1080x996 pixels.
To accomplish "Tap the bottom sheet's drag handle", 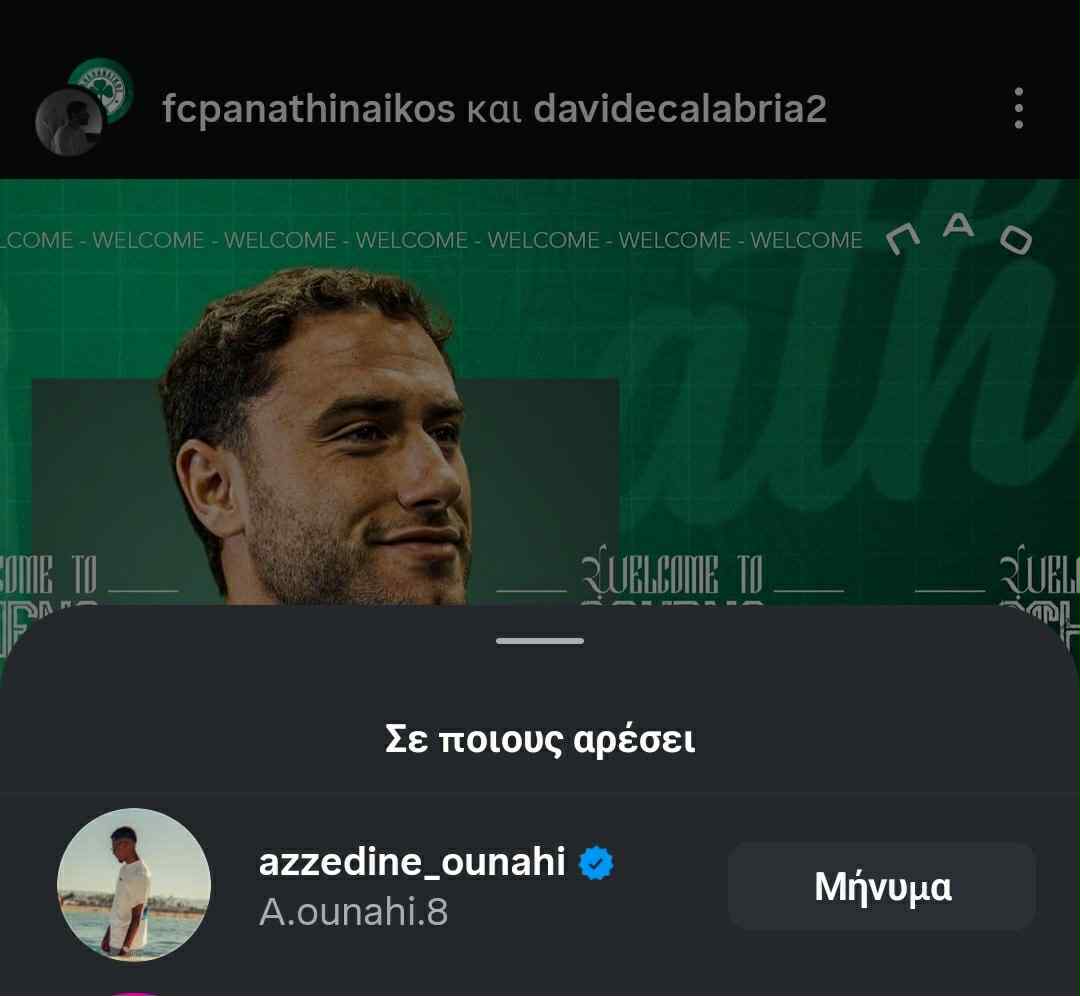I will coord(540,641).
